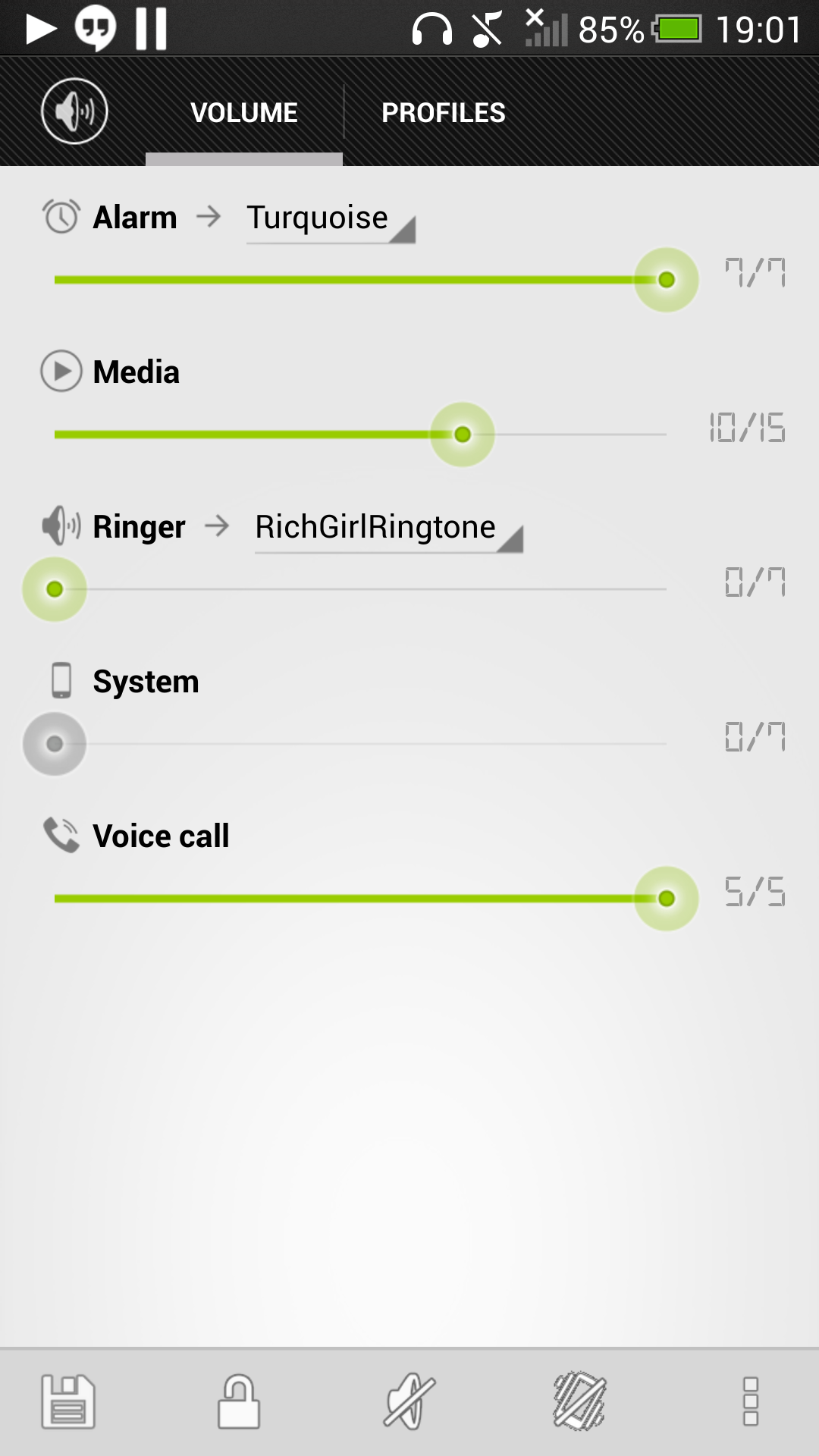Open the Turquoise alarm tone dropdown
The height and width of the screenshot is (1456, 819).
click(330, 219)
